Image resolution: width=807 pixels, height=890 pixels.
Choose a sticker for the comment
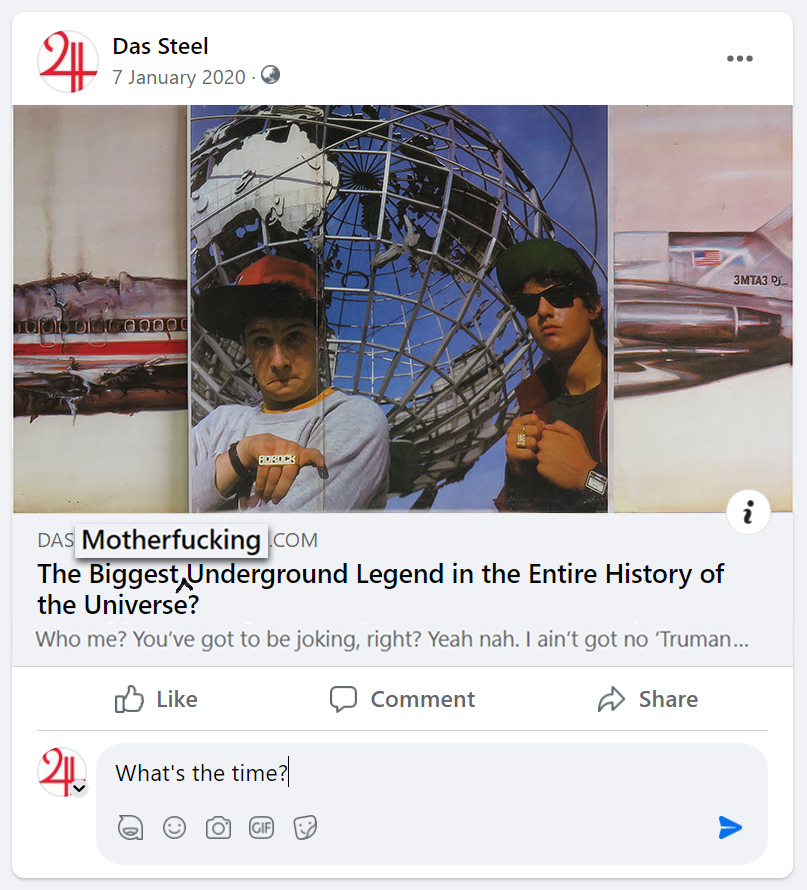tap(305, 827)
